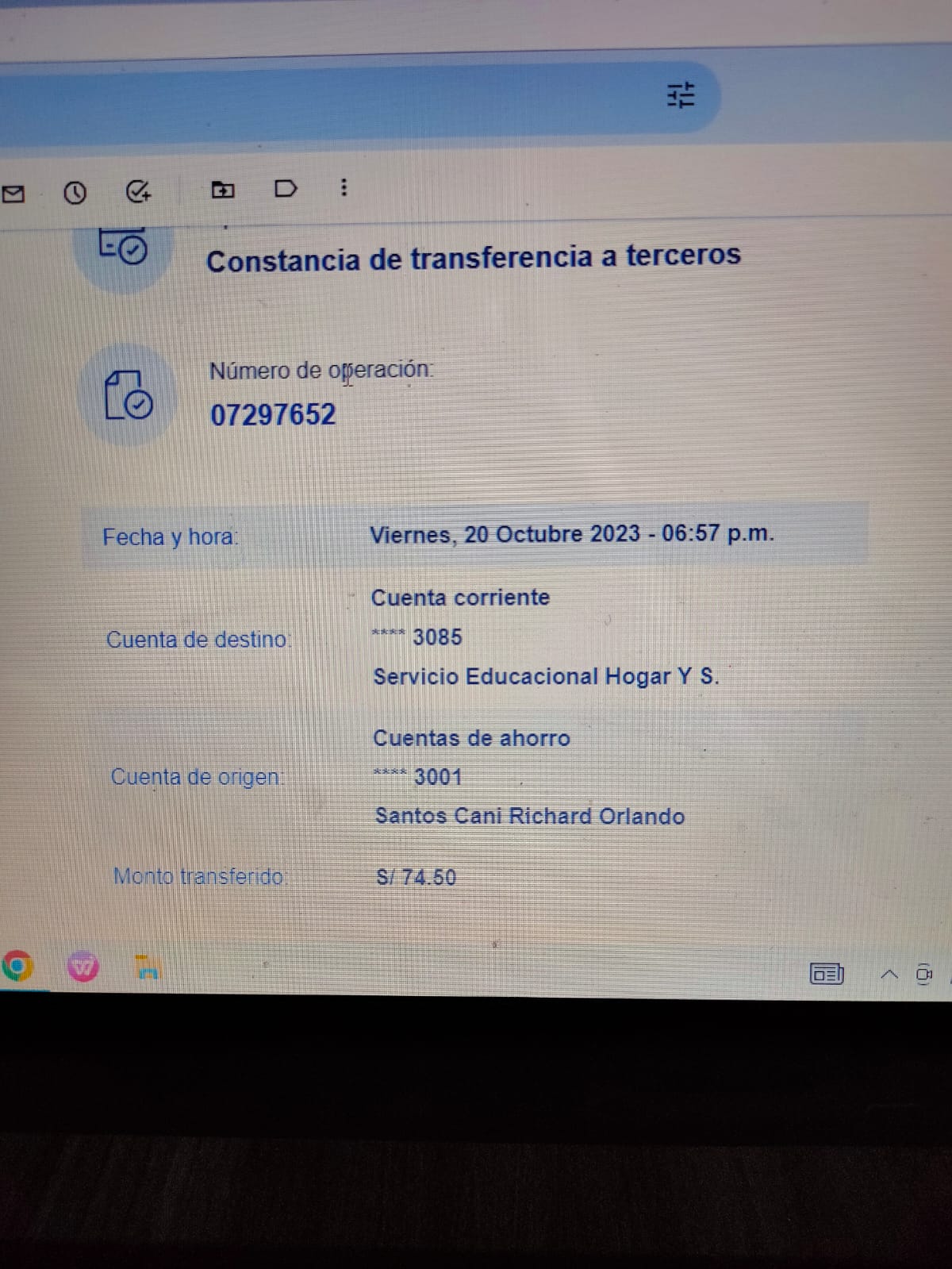Open the Labels option
The height and width of the screenshot is (1269, 952).
[x=285, y=189]
